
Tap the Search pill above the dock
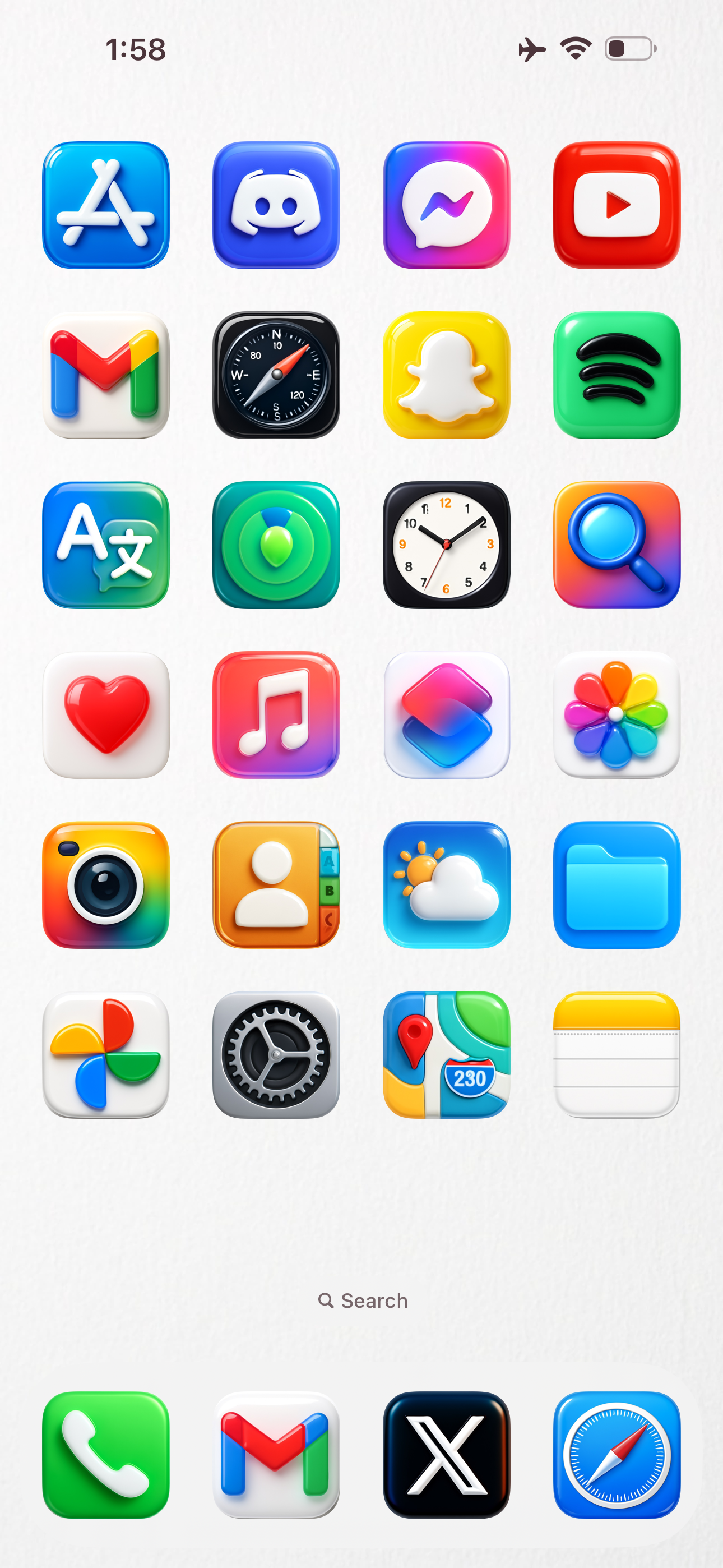[x=363, y=1301]
